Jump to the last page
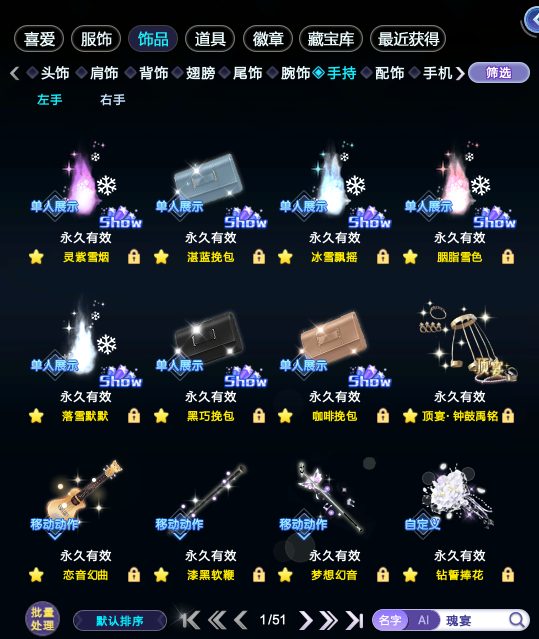539x639 pixels. pyautogui.click(x=354, y=620)
